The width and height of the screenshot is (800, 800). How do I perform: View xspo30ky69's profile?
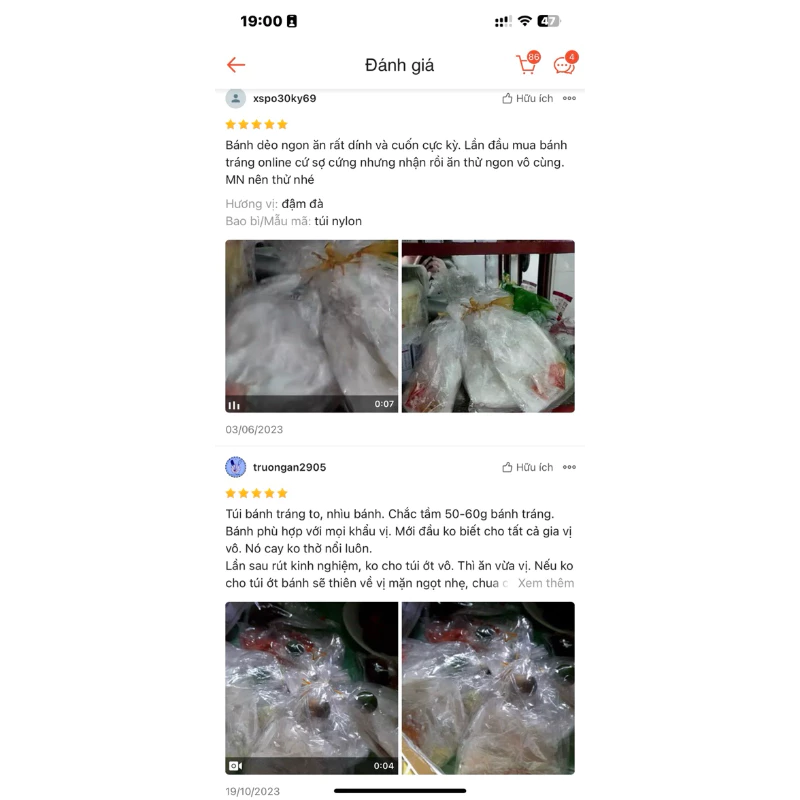tap(284, 98)
